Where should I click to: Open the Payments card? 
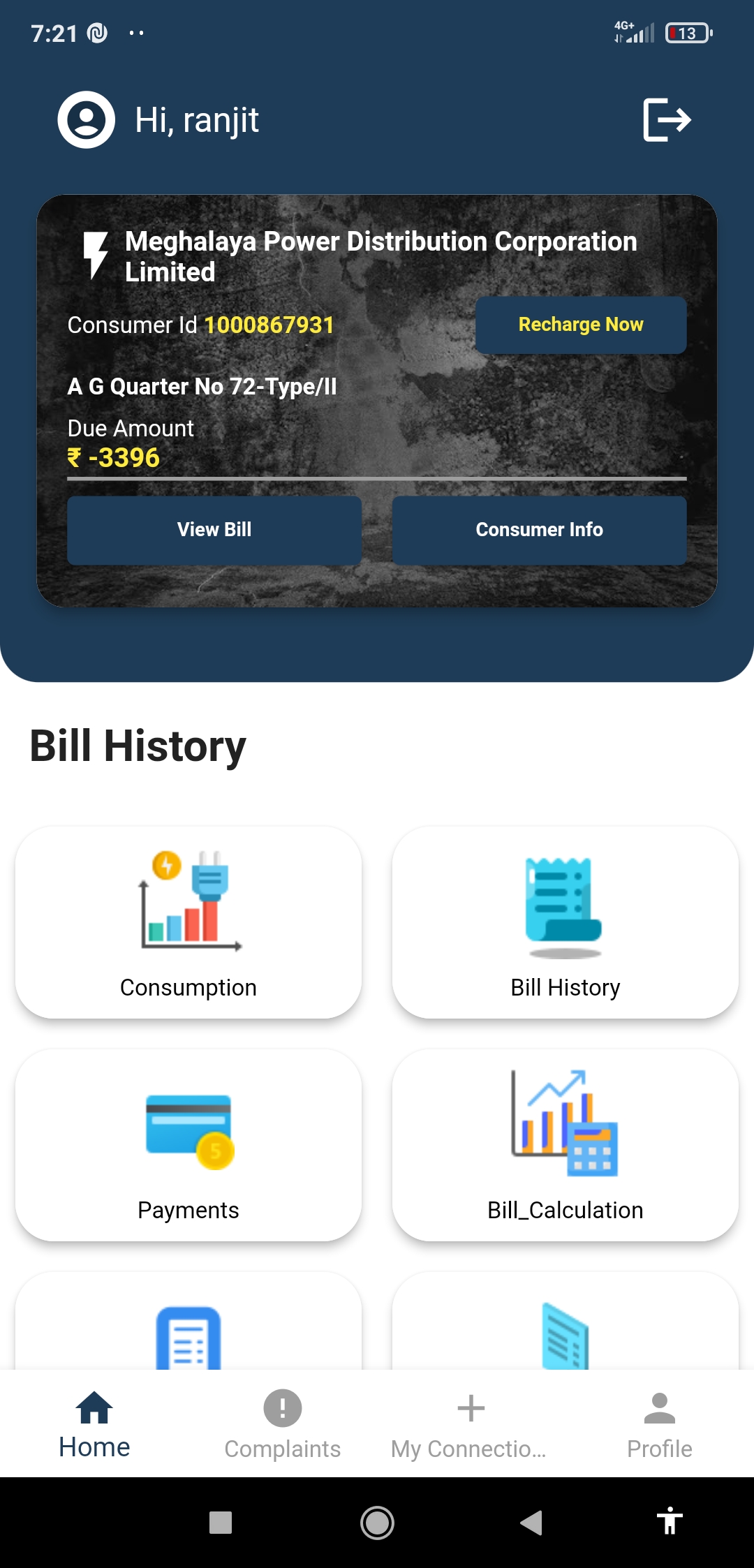click(188, 1145)
